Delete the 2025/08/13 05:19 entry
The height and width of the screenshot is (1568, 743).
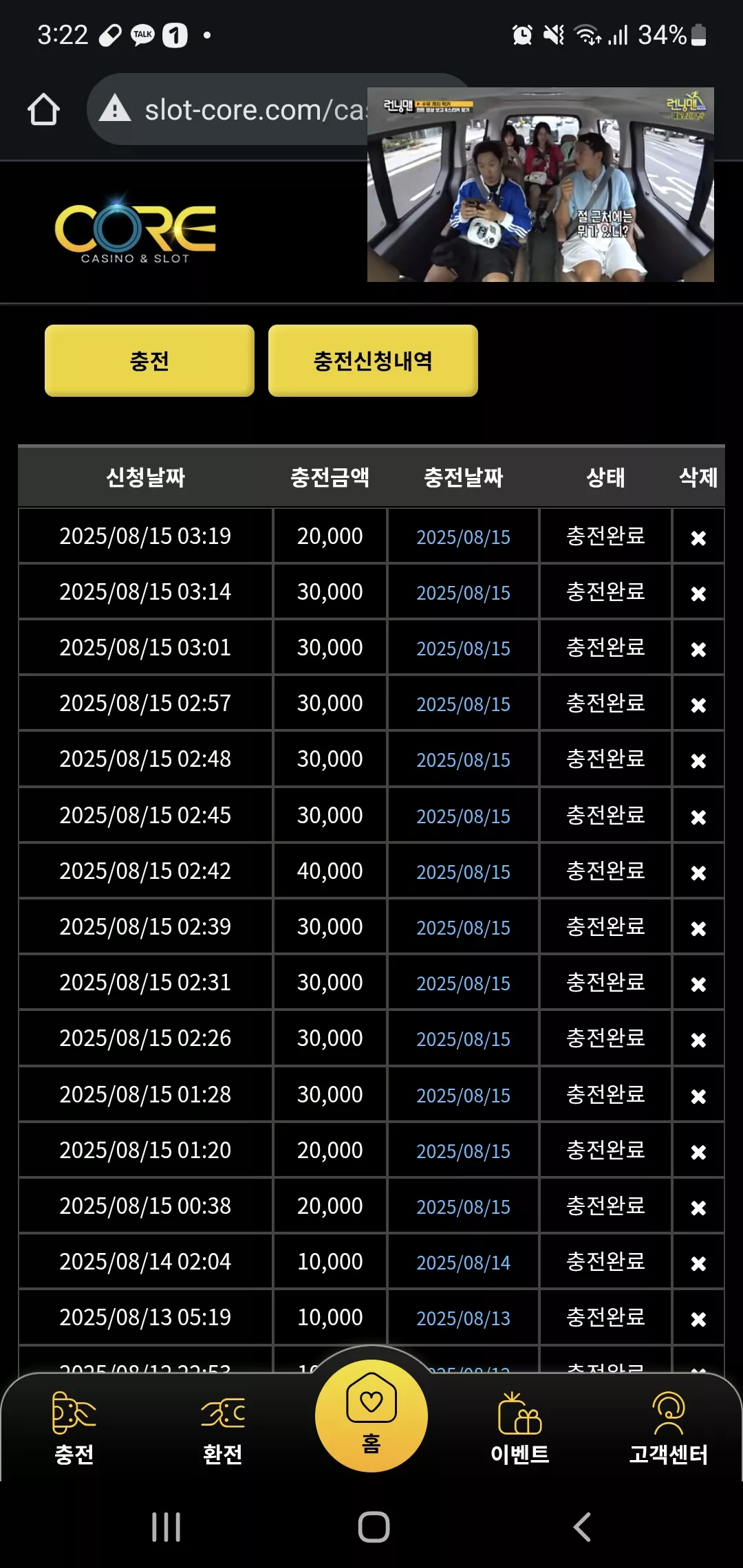tap(698, 1319)
